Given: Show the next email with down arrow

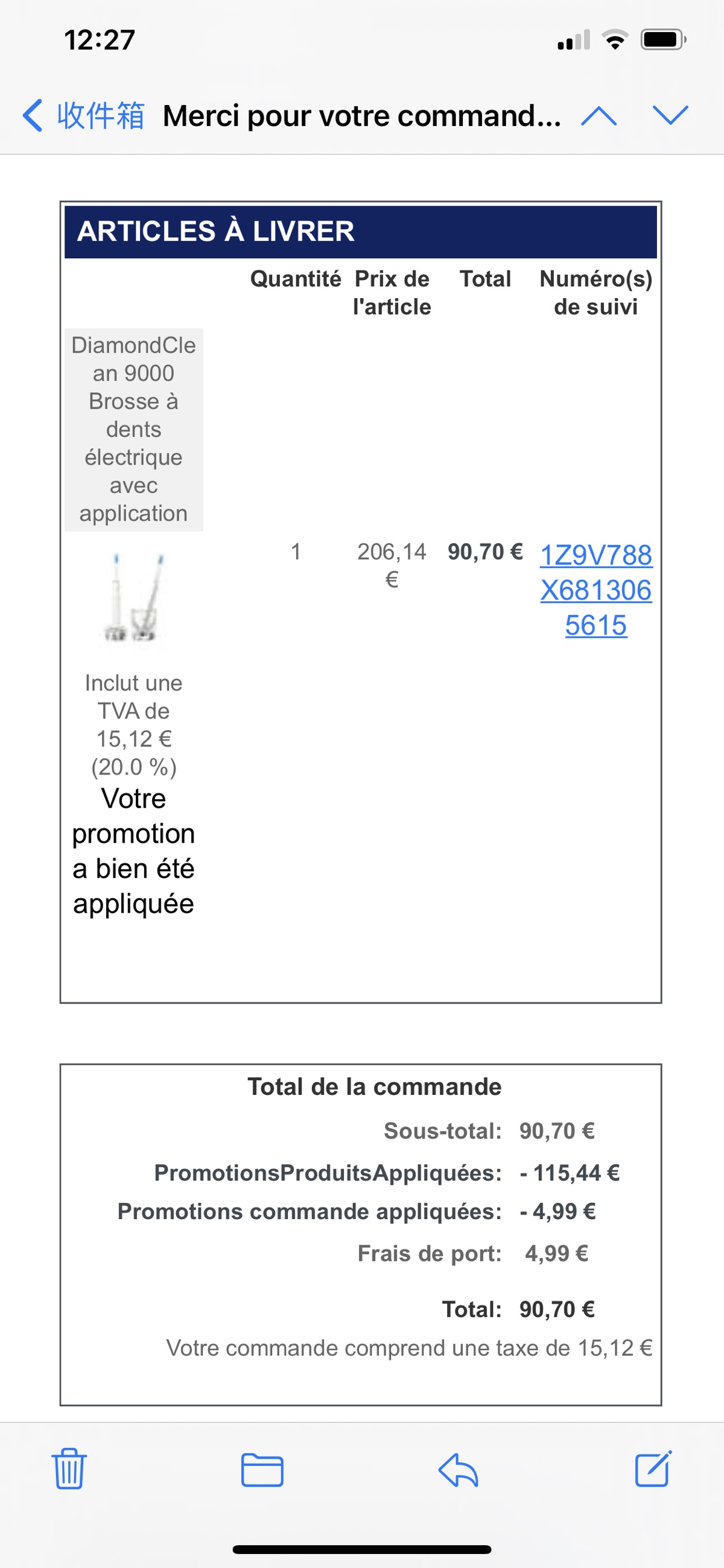Looking at the screenshot, I should 670,115.
